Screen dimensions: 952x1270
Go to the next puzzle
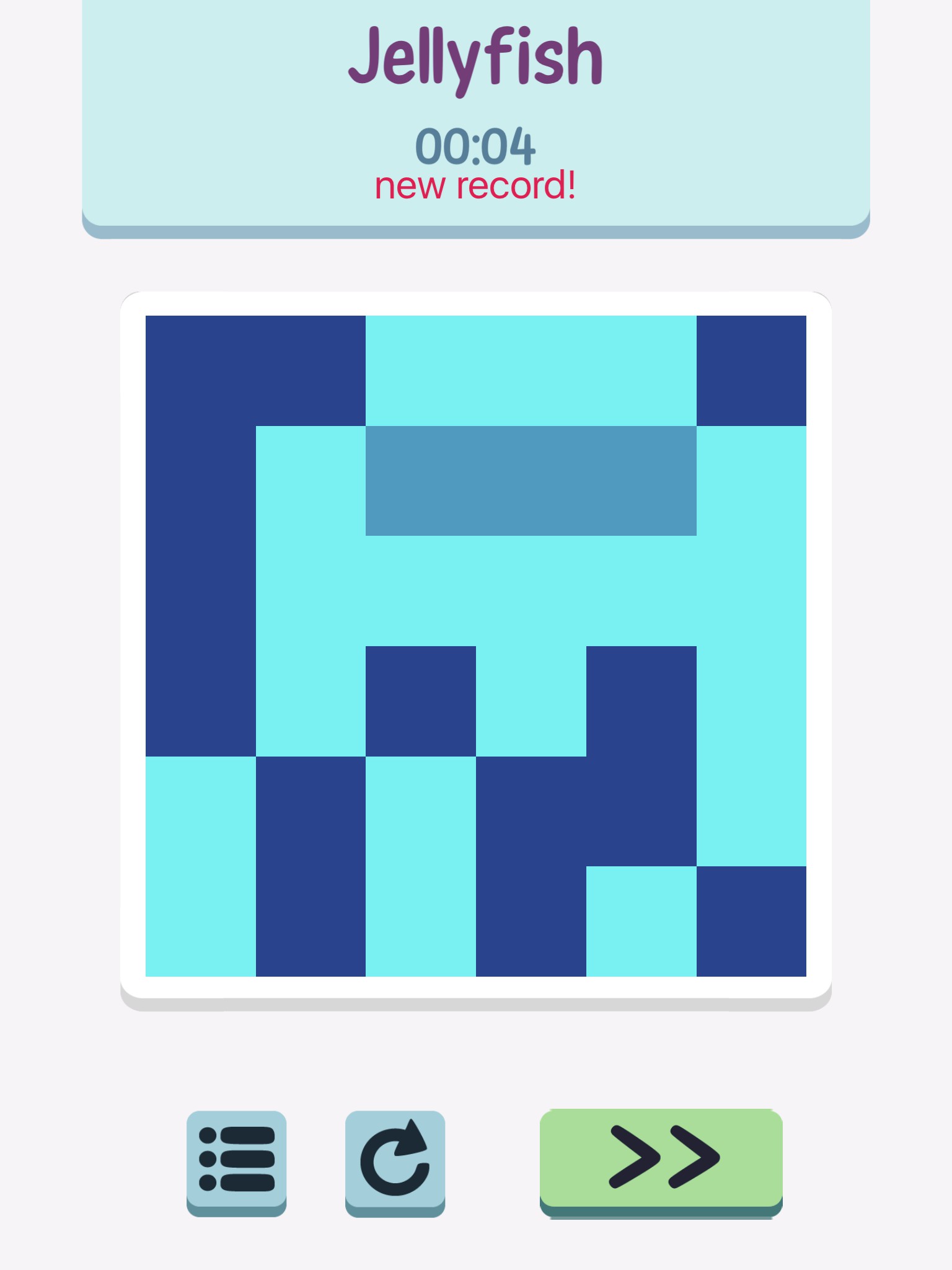(x=661, y=1160)
